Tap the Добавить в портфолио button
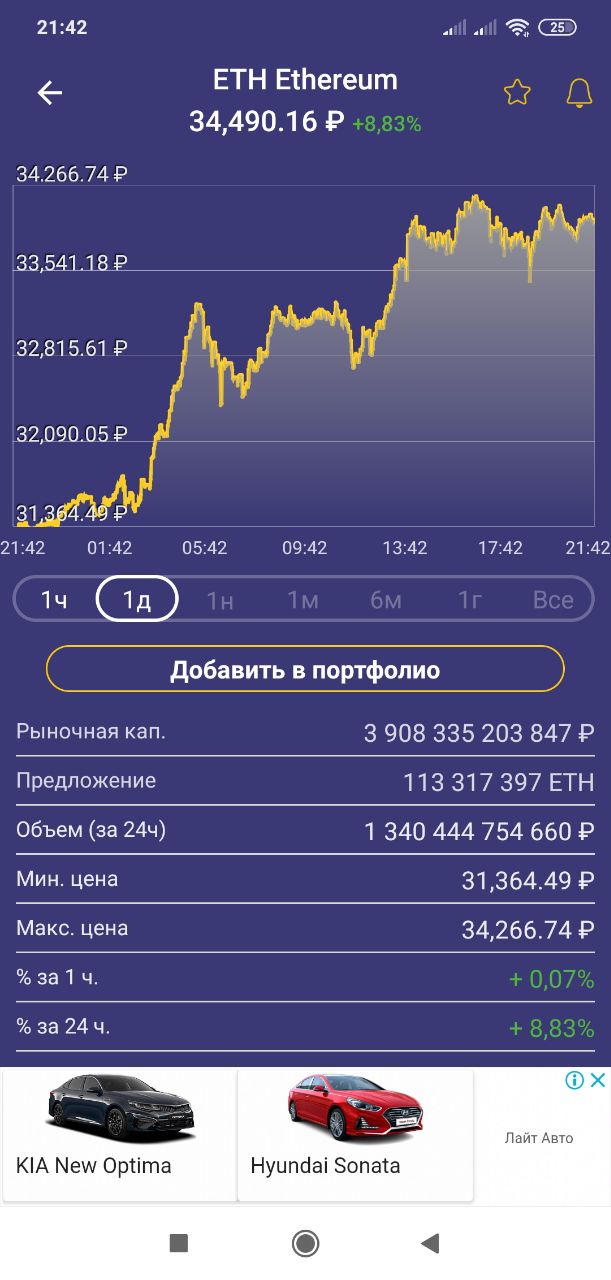Screen dimensions: 611x1280 point(305,669)
